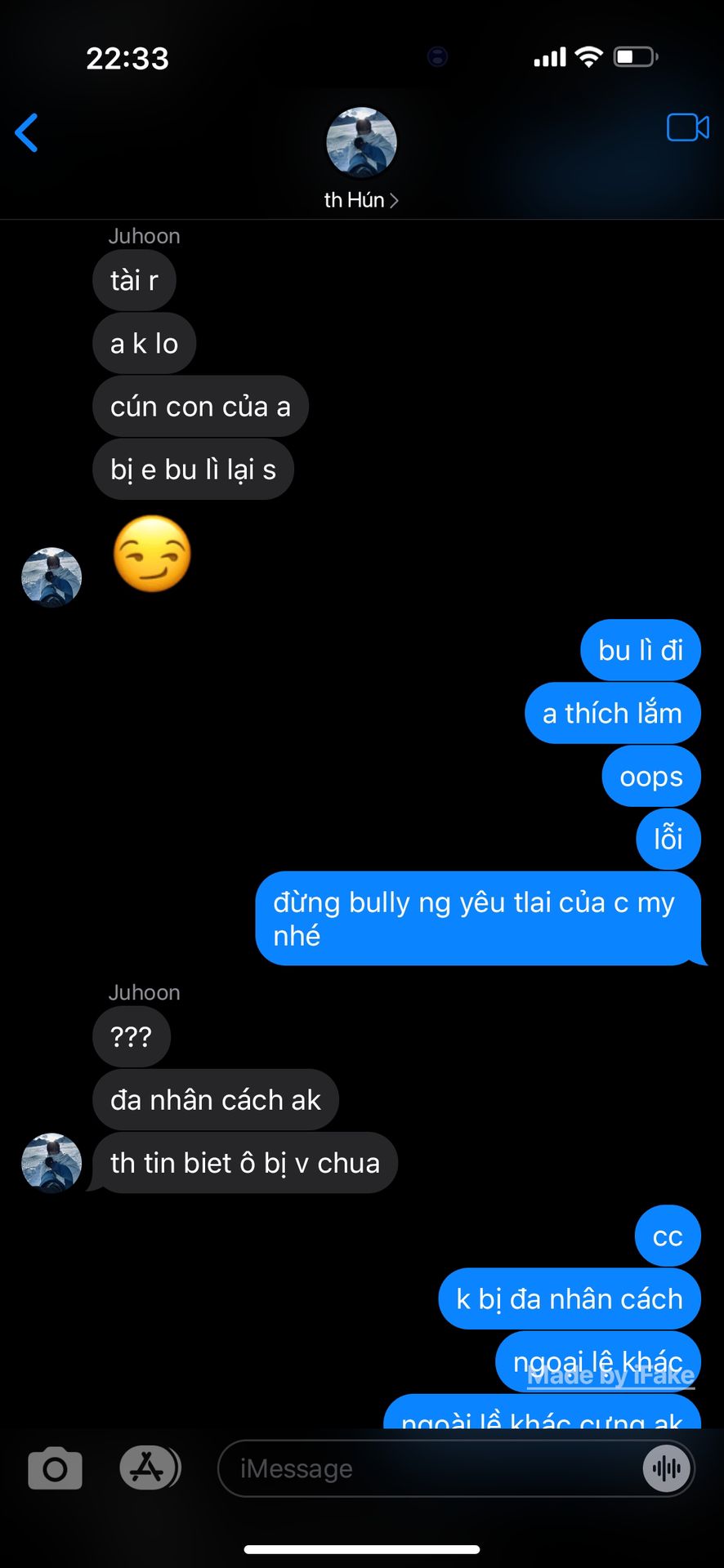This screenshot has width=724, height=1568.
Task: Start a FaceTime video call
Action: click(687, 127)
